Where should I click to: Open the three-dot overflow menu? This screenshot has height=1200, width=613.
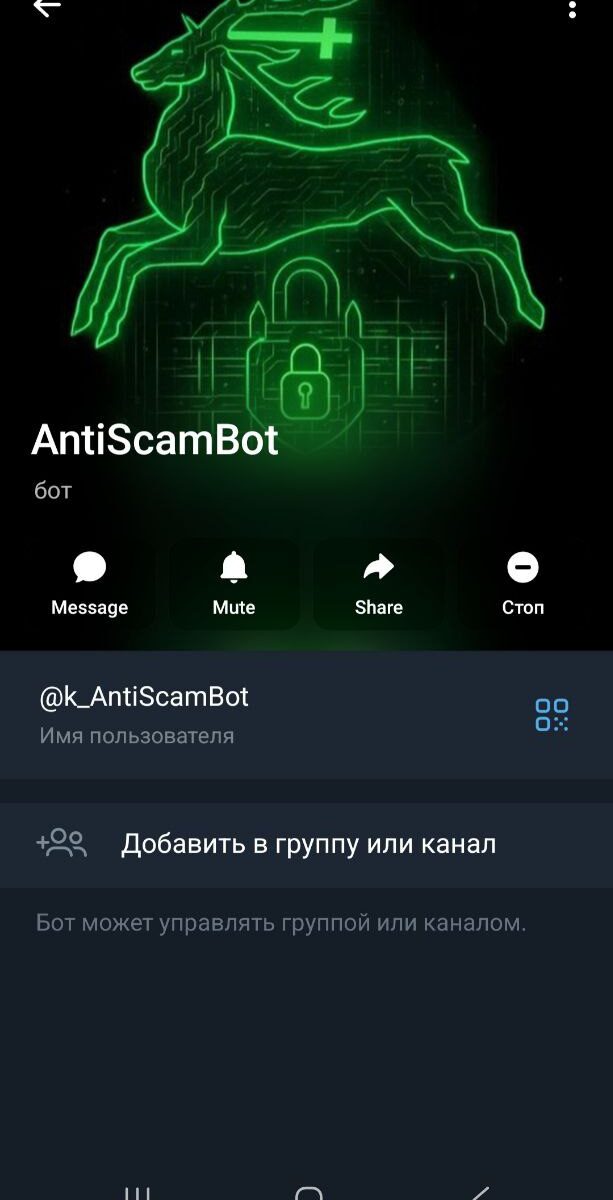click(572, 10)
